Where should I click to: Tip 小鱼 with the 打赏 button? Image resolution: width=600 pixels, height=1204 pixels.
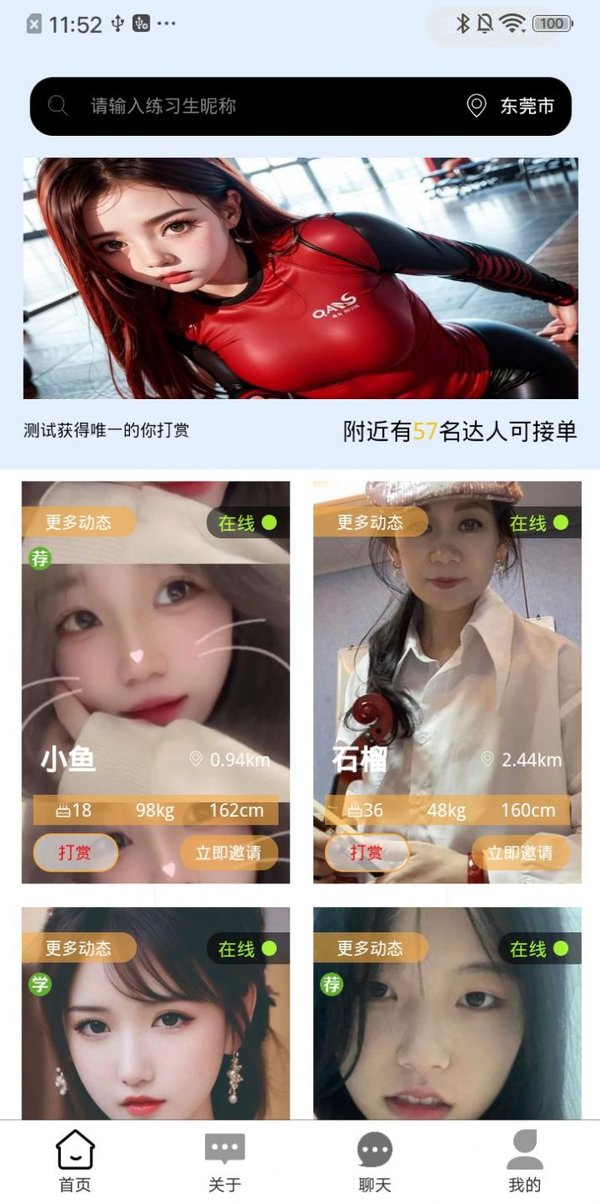tap(75, 853)
